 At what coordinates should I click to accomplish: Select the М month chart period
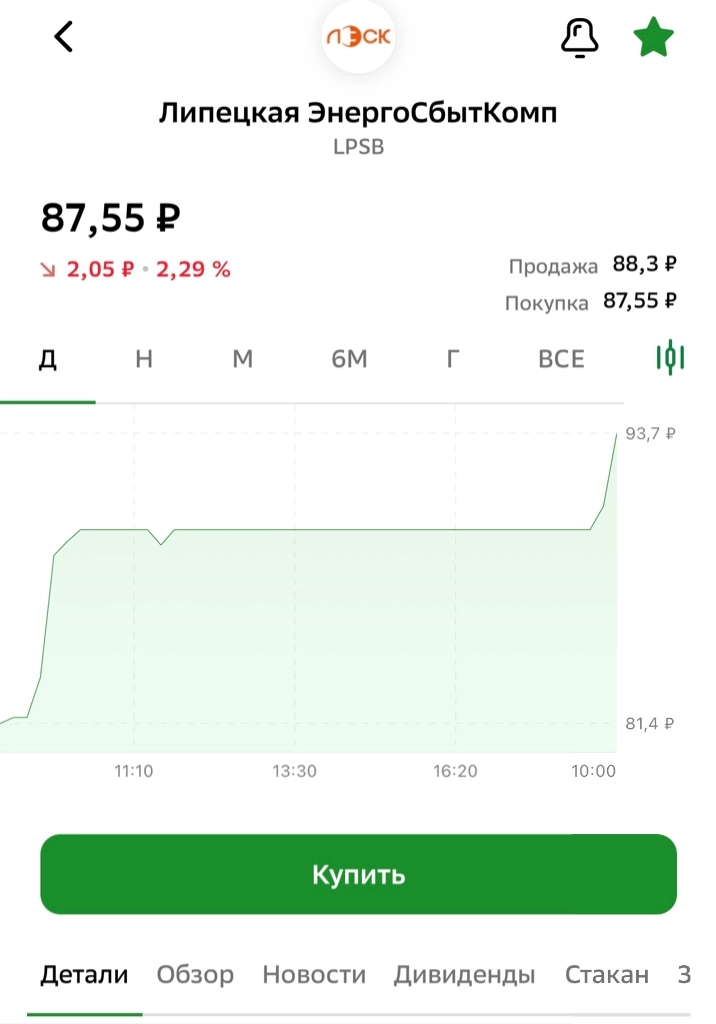(242, 359)
